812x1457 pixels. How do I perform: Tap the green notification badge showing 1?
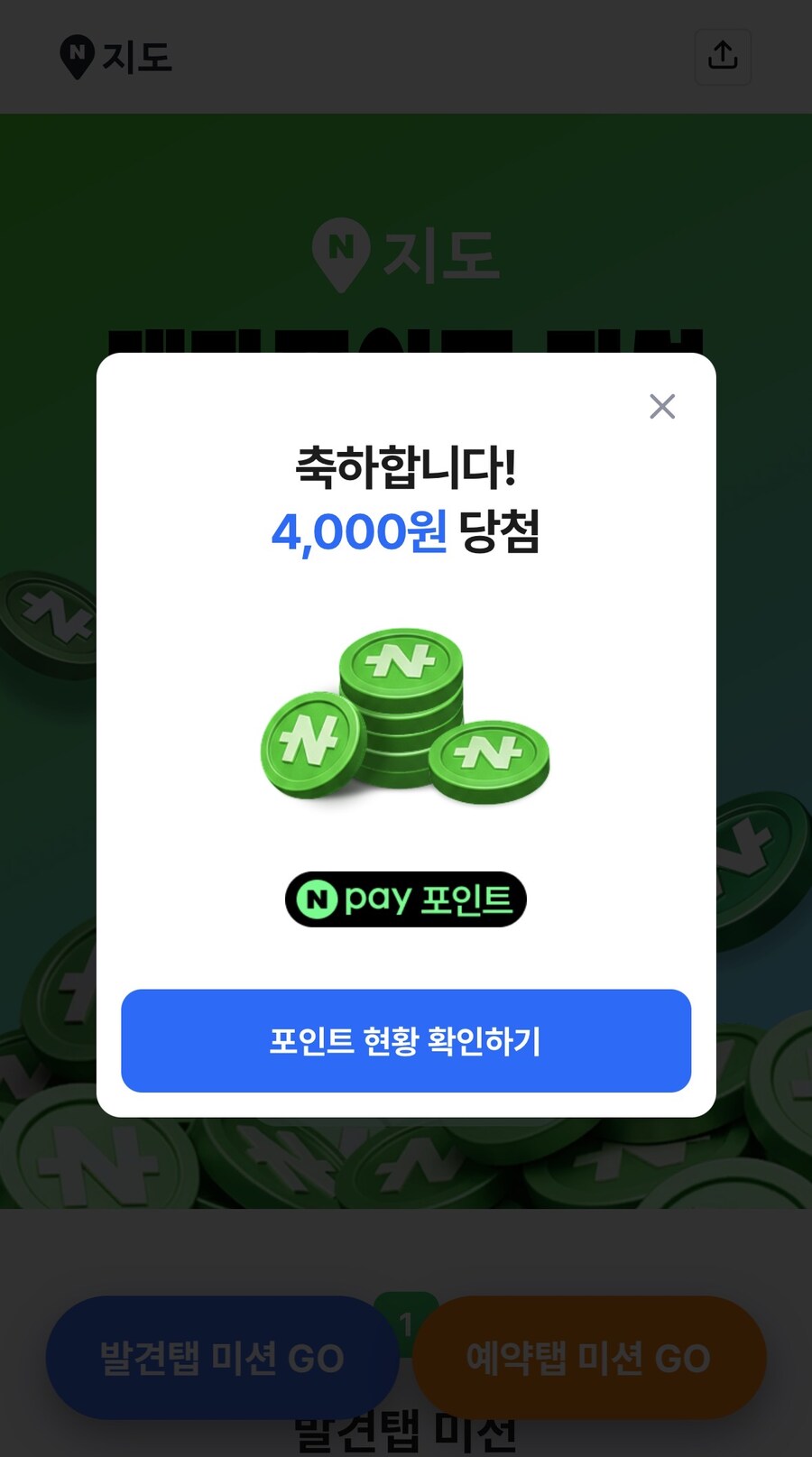click(x=408, y=1323)
